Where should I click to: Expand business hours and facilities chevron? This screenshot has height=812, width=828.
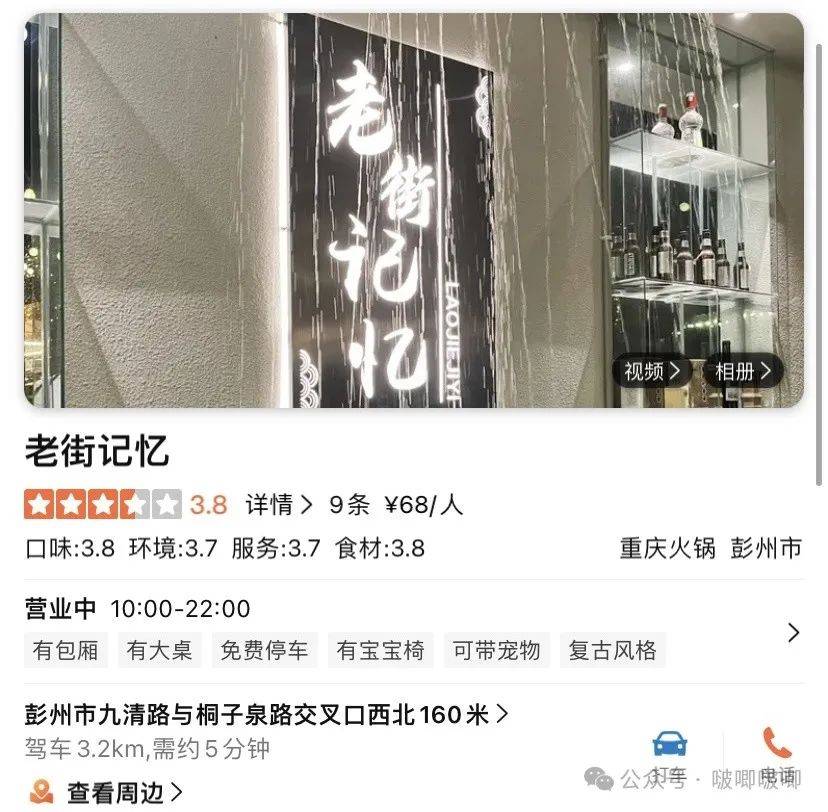click(793, 633)
